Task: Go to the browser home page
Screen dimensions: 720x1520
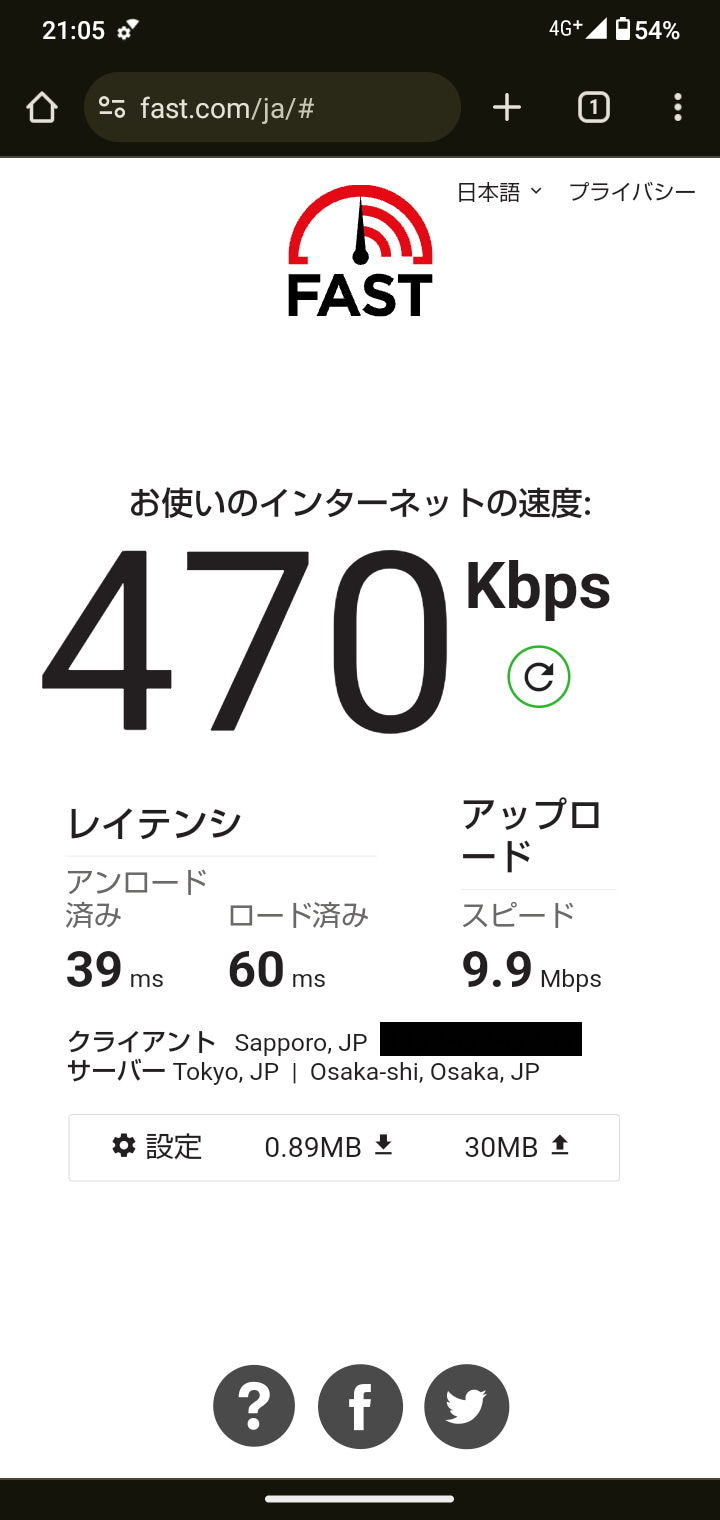Action: (42, 108)
